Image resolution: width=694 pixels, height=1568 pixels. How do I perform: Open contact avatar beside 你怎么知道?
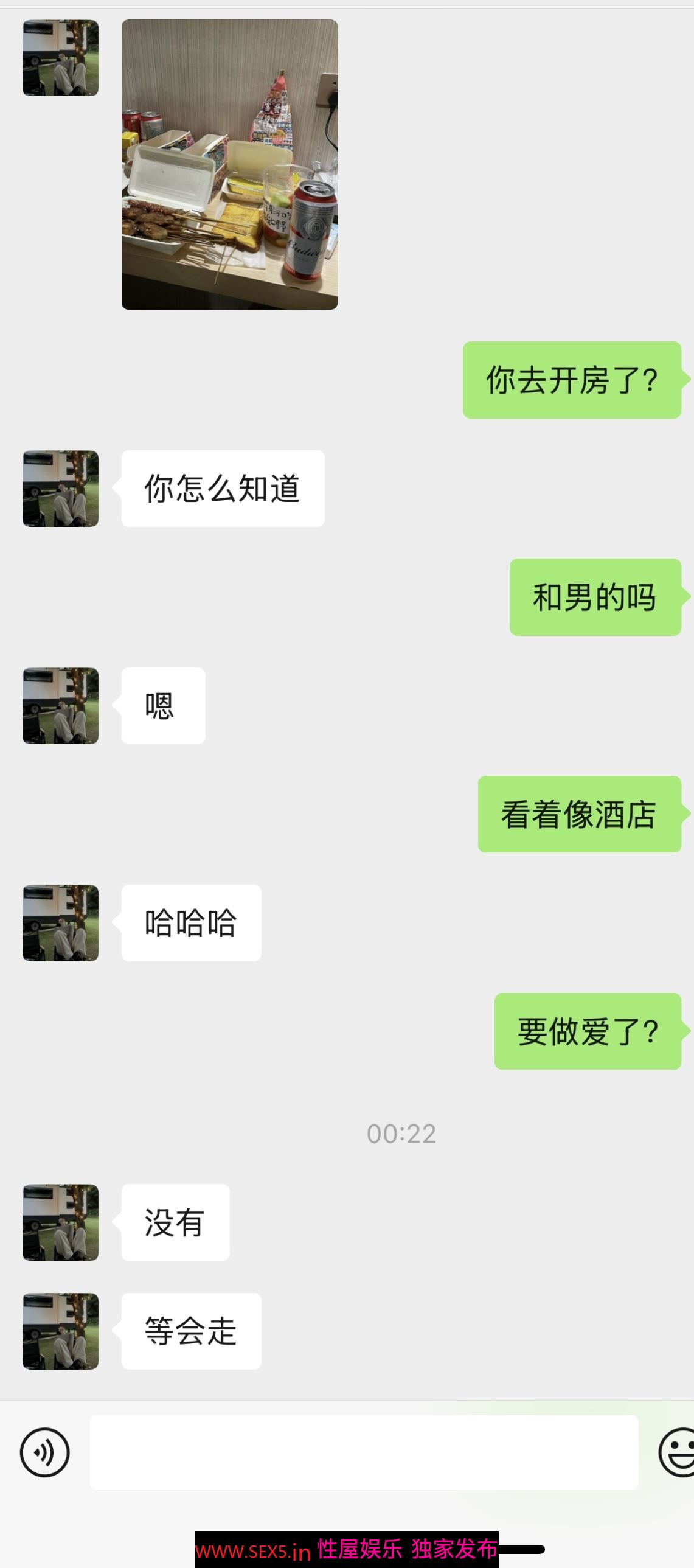click(x=61, y=489)
